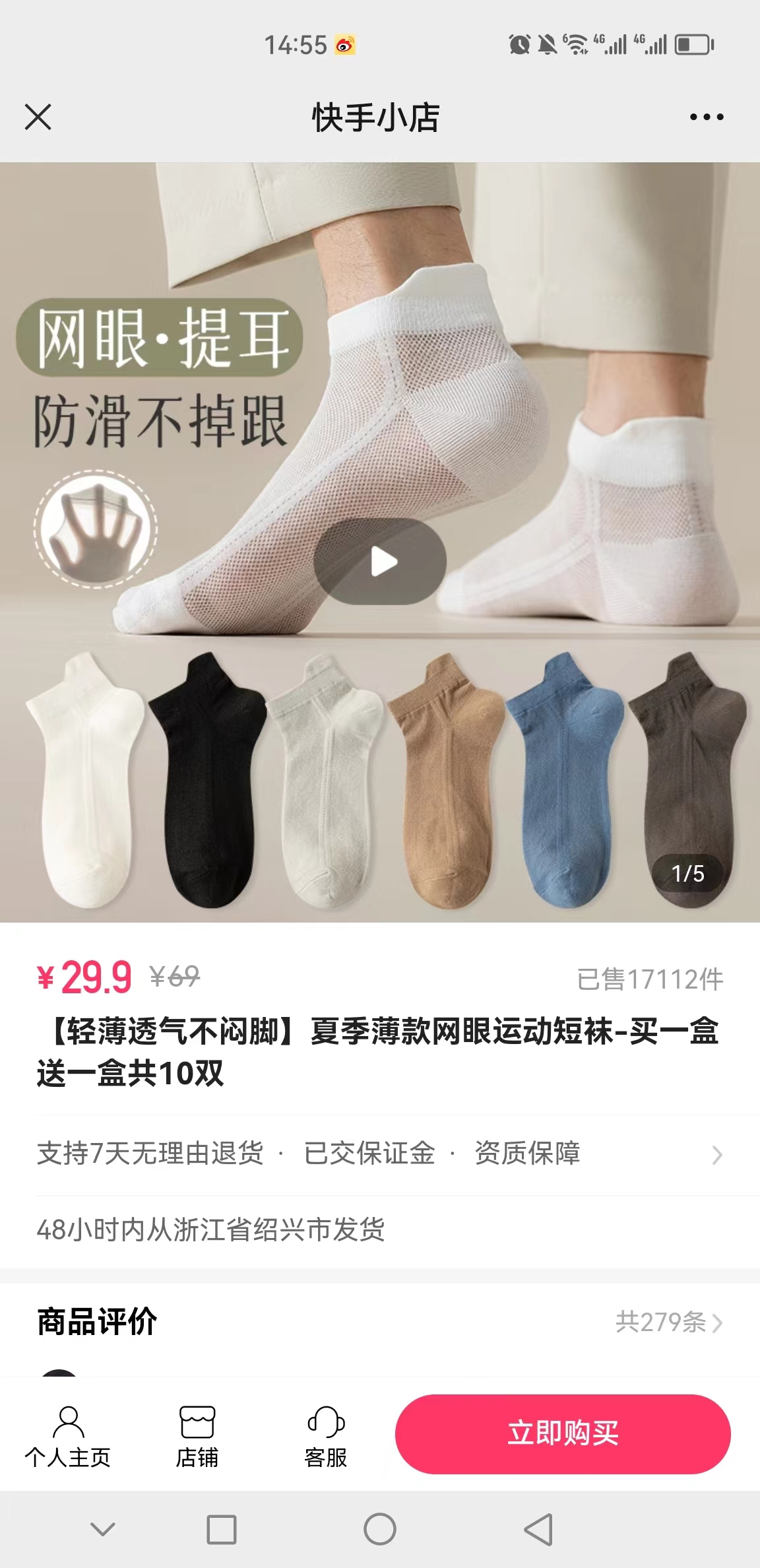Go back using the system back button
The width and height of the screenshot is (760, 1568).
[538, 1530]
